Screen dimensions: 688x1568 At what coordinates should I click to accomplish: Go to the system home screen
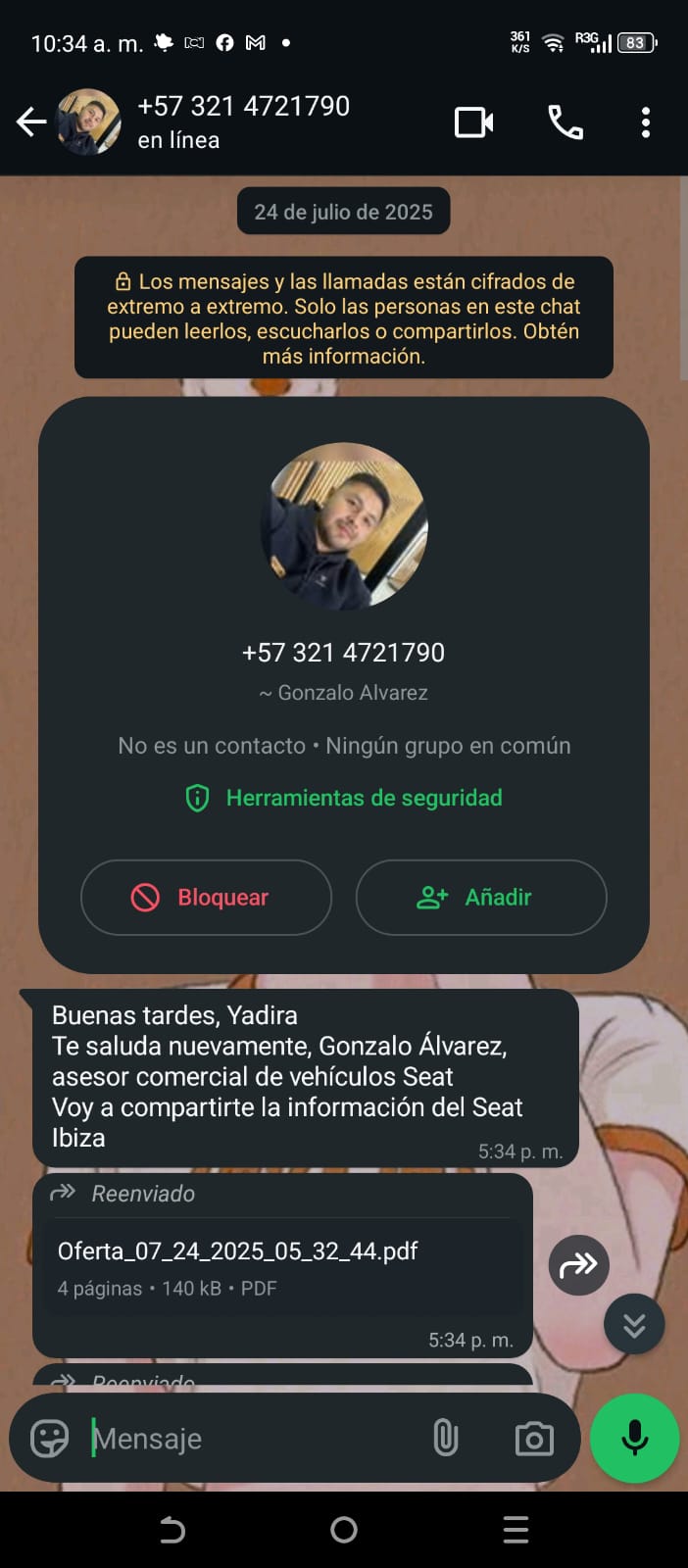click(x=344, y=1530)
